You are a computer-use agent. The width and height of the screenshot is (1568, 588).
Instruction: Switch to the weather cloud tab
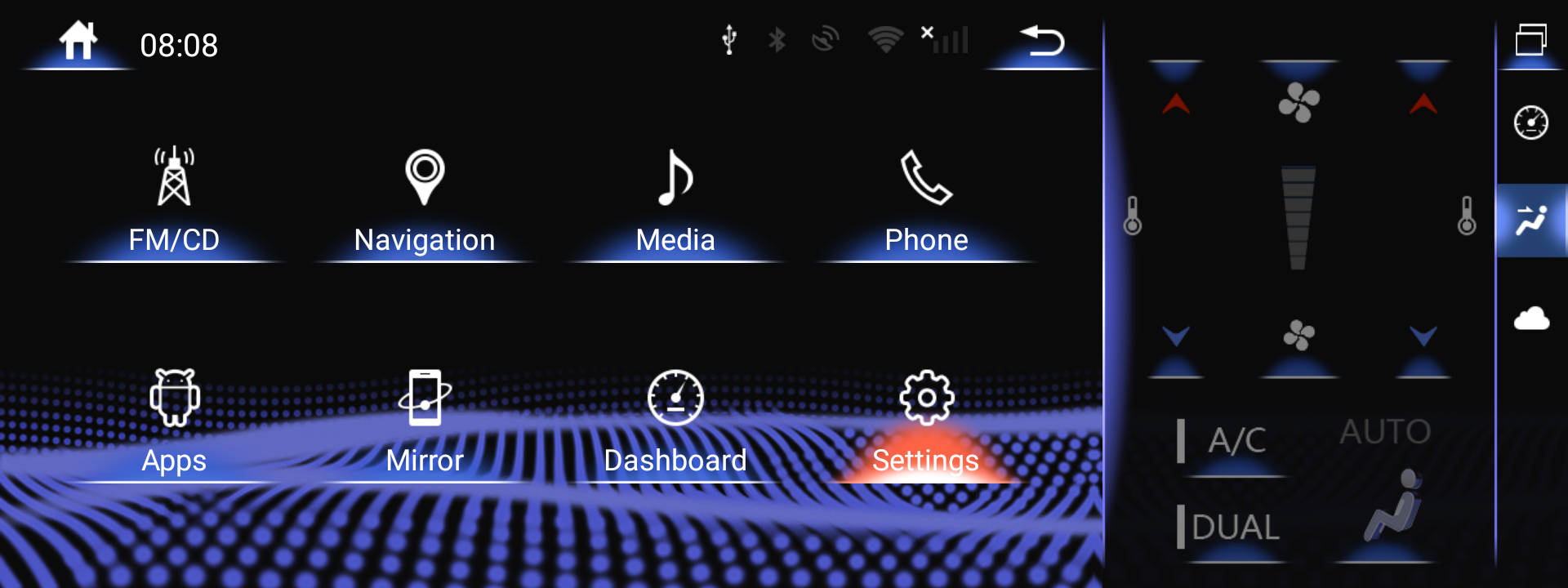1531,318
